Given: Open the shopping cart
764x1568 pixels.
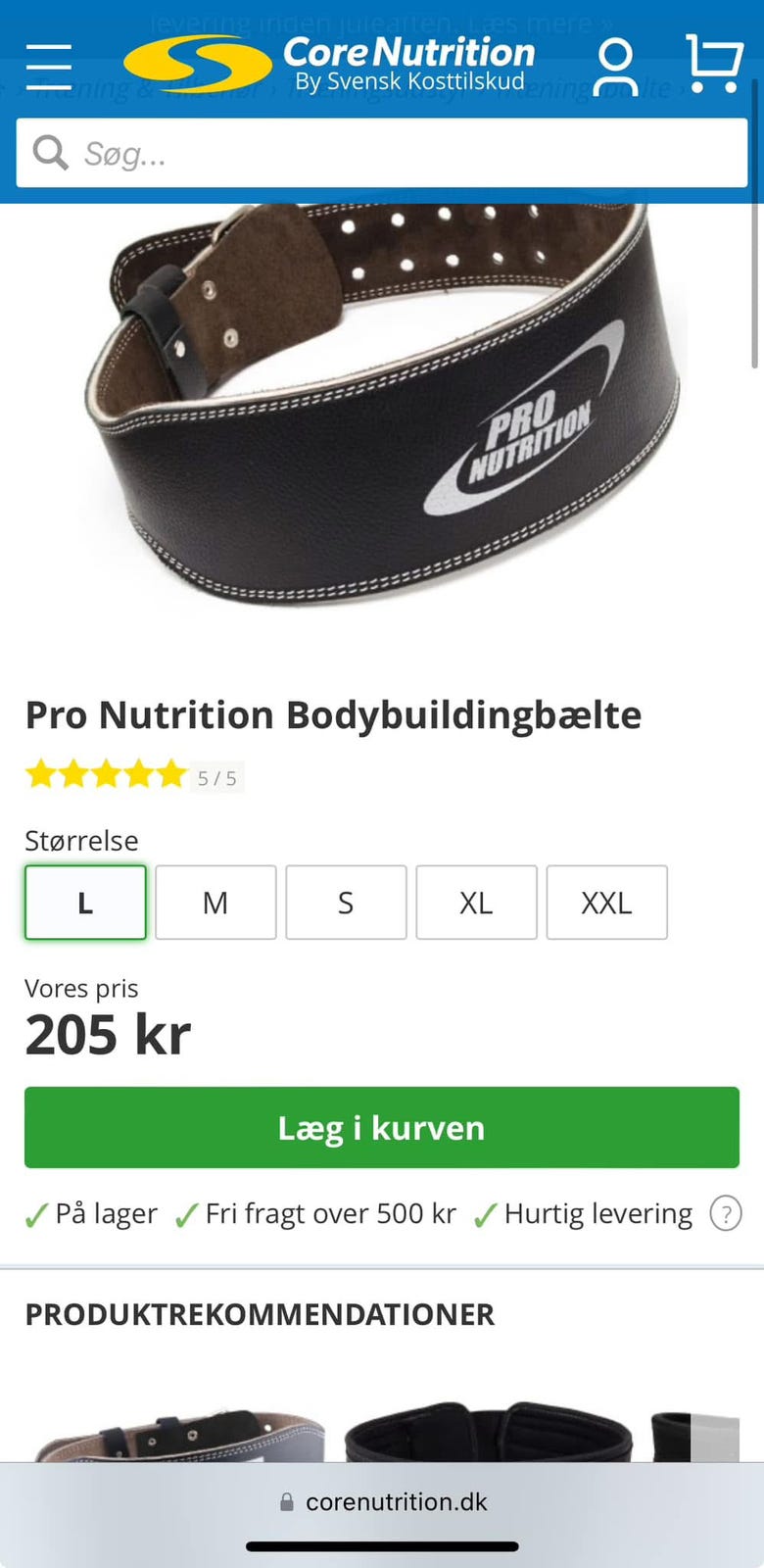Looking at the screenshot, I should 713,65.
